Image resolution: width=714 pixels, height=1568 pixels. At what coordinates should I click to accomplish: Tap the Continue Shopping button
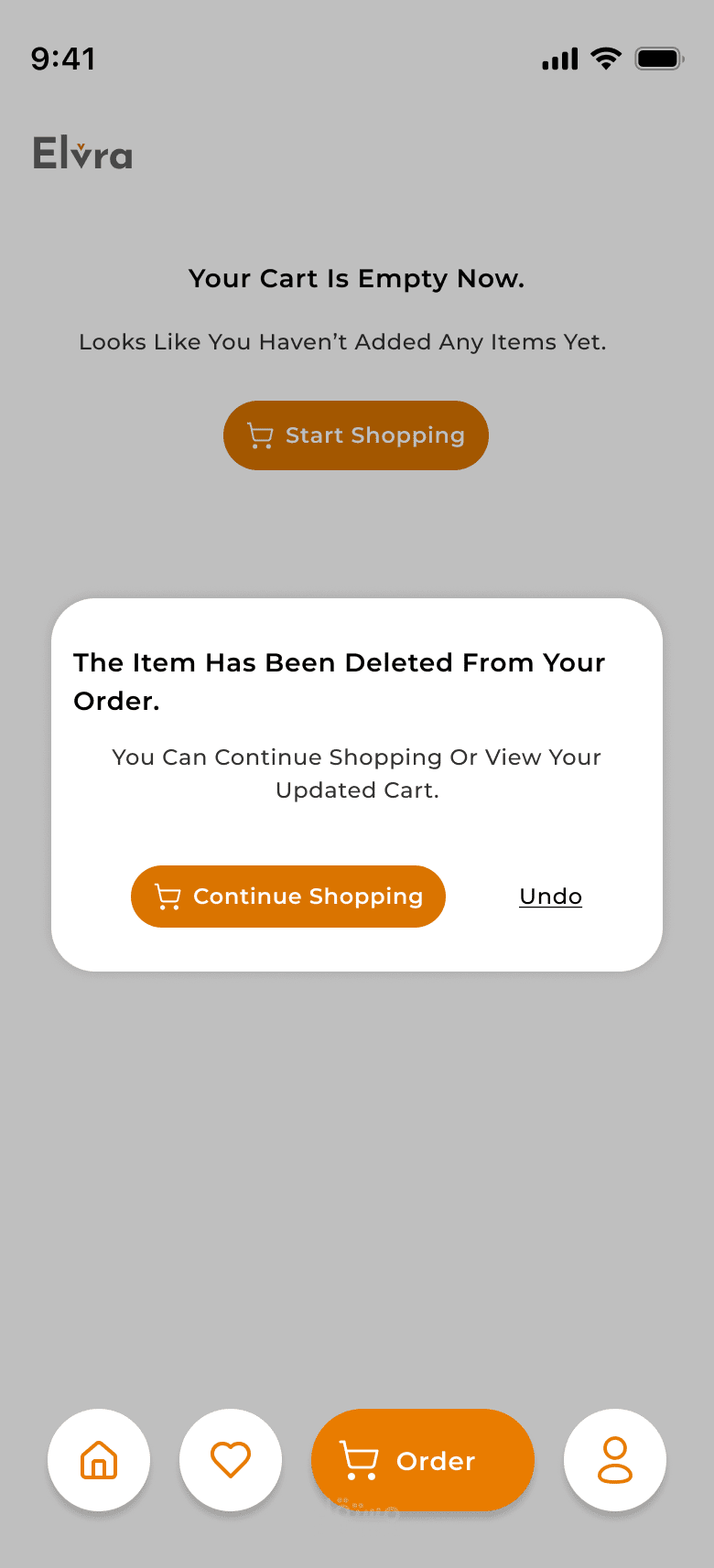pos(288,897)
